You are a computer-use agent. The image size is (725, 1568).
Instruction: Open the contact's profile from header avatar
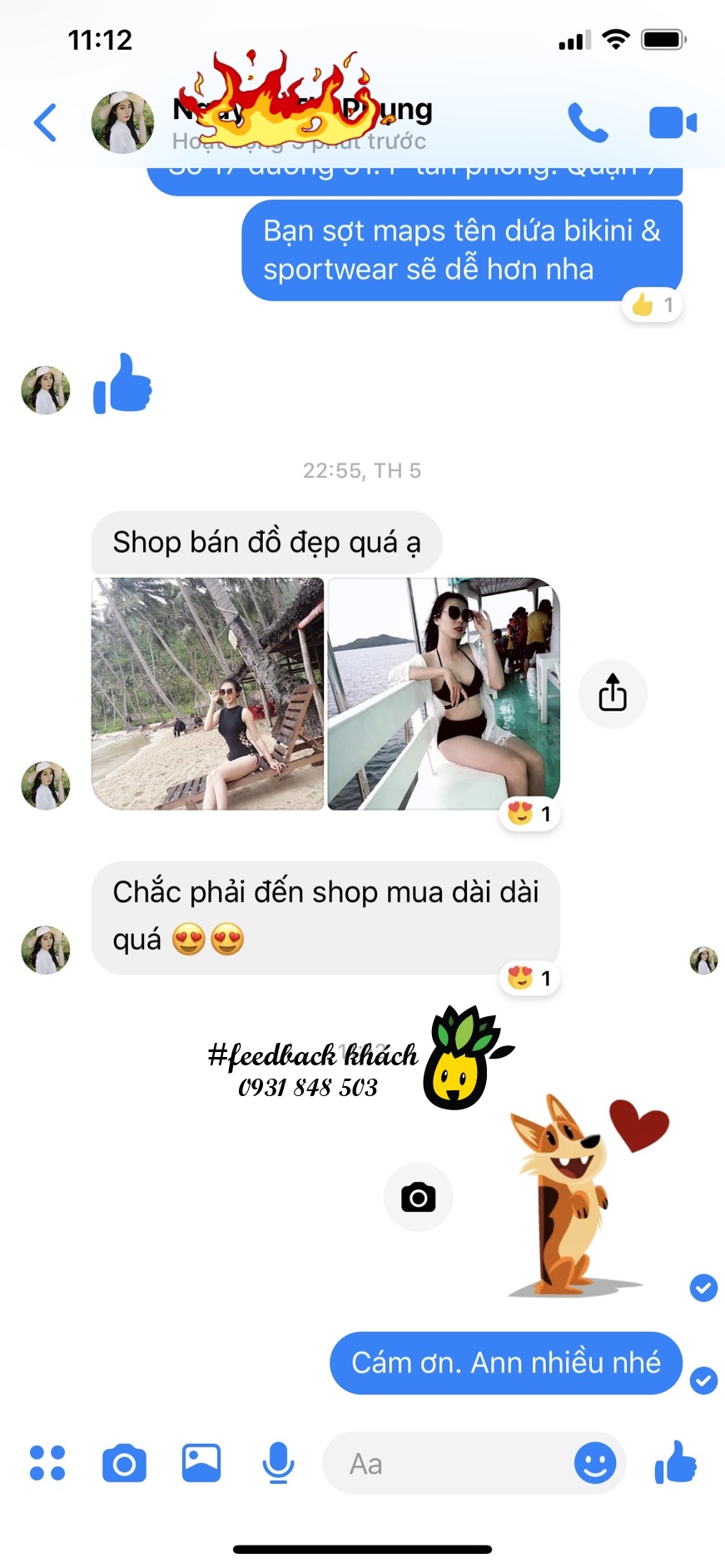tap(122, 123)
